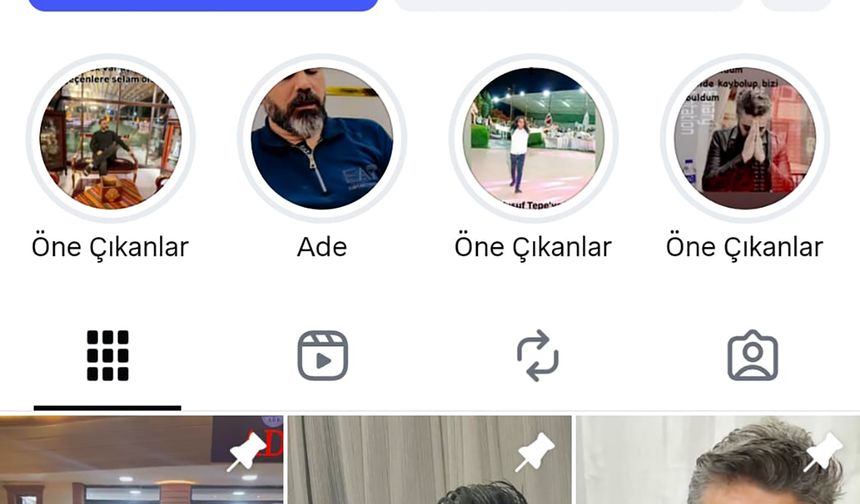Open the reposts tab
Screen dimensions: 860x504
click(537, 356)
